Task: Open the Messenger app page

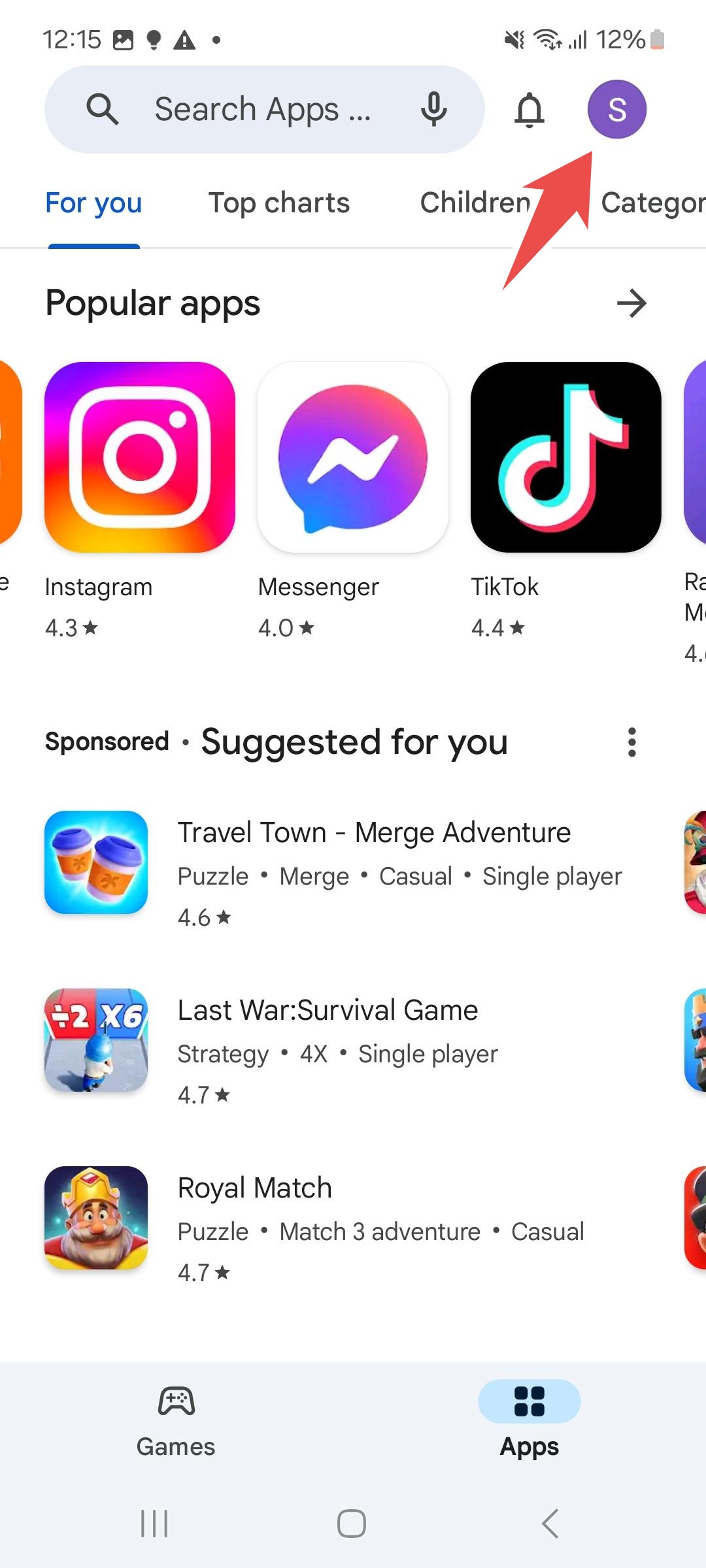Action: [x=353, y=457]
